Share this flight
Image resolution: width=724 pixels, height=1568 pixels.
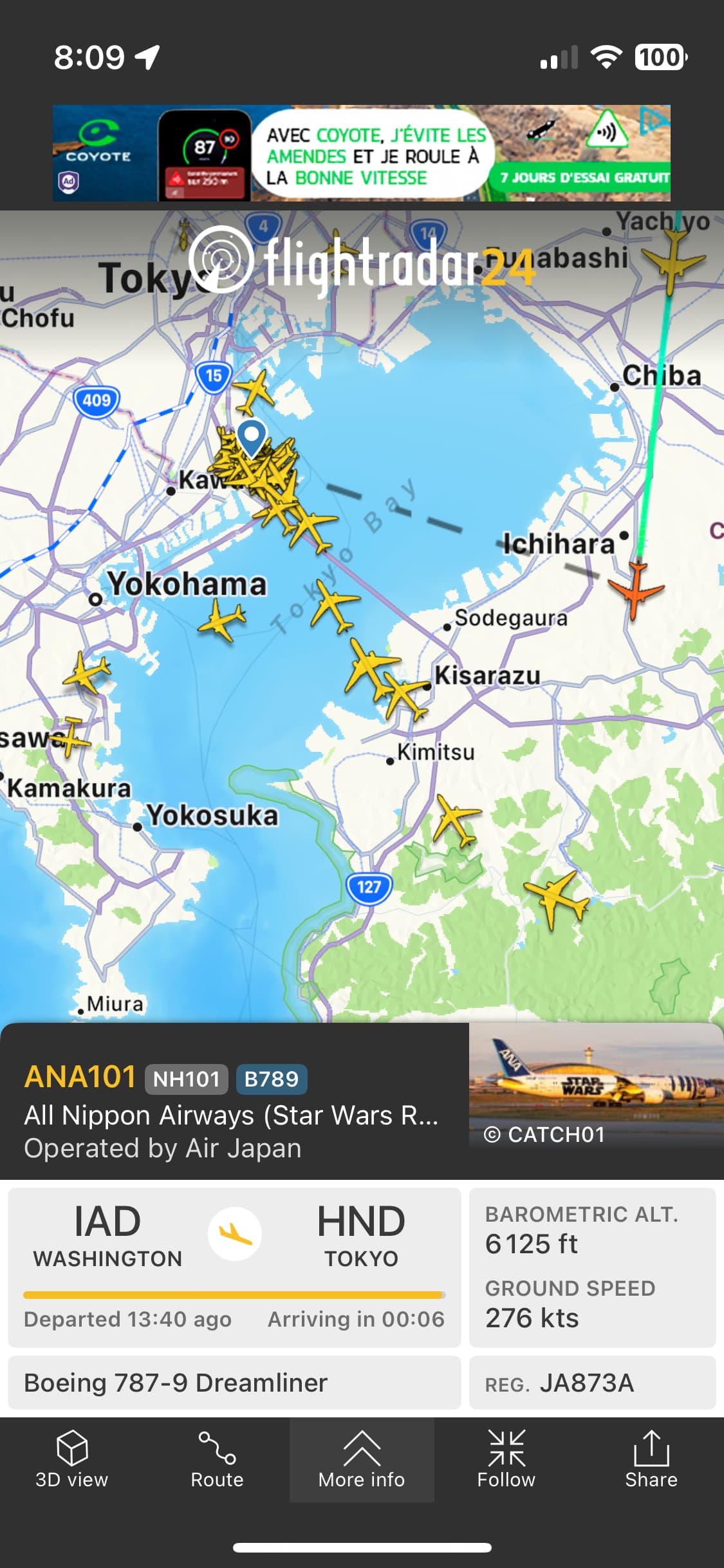tap(651, 1459)
